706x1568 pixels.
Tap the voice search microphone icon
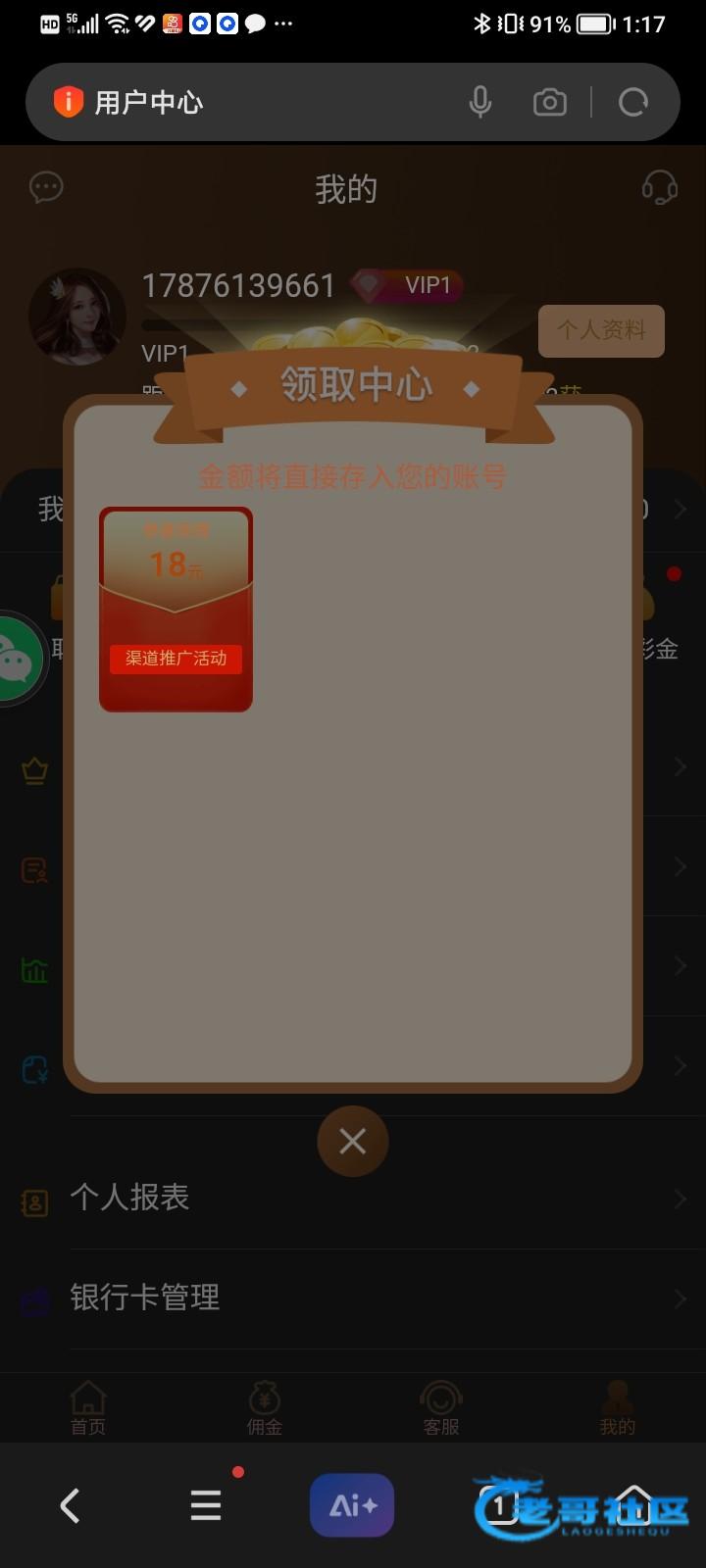click(x=479, y=102)
